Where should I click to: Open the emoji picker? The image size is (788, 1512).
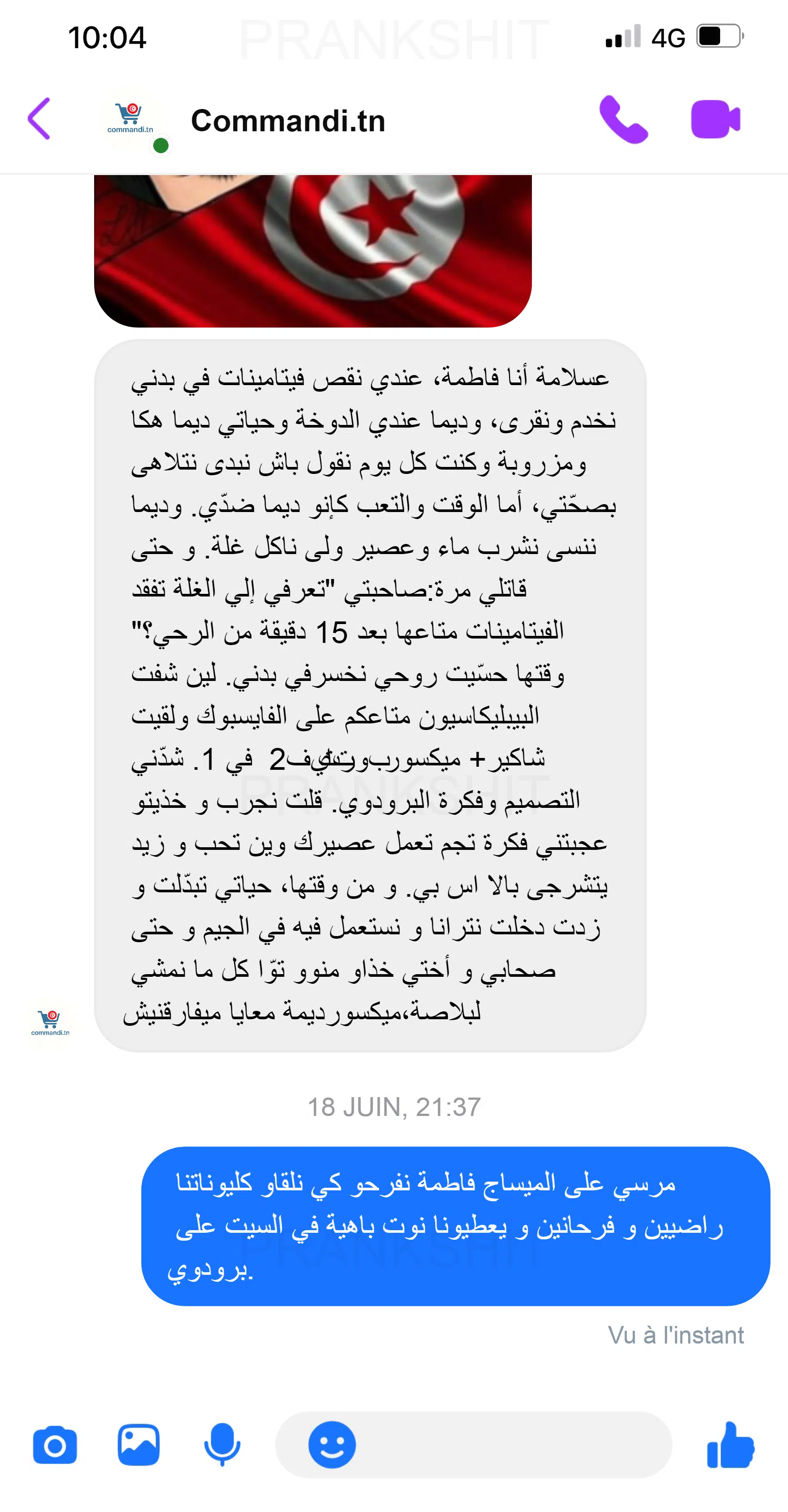(332, 1445)
